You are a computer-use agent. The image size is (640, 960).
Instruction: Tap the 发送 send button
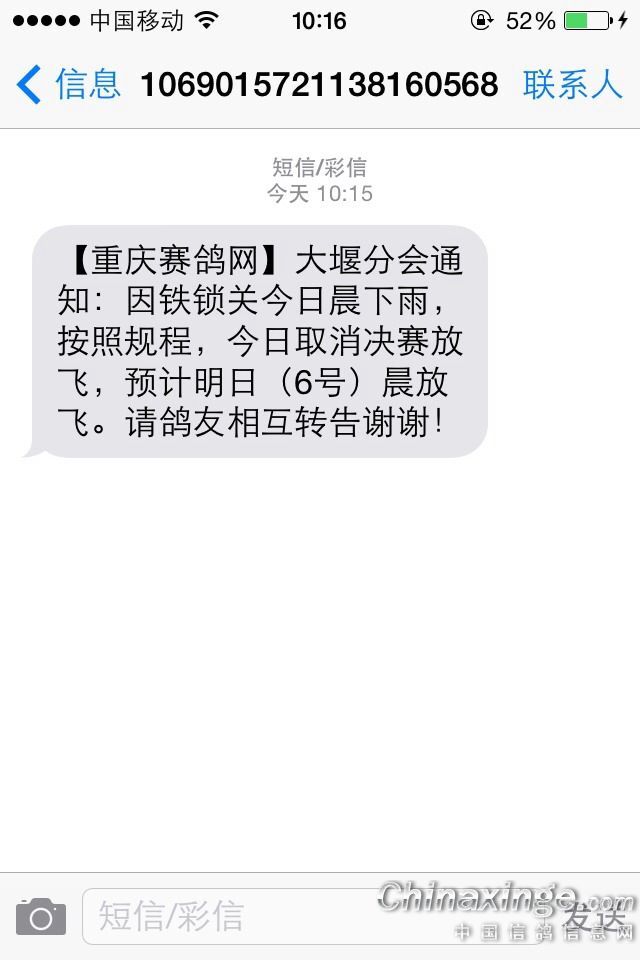(596, 914)
